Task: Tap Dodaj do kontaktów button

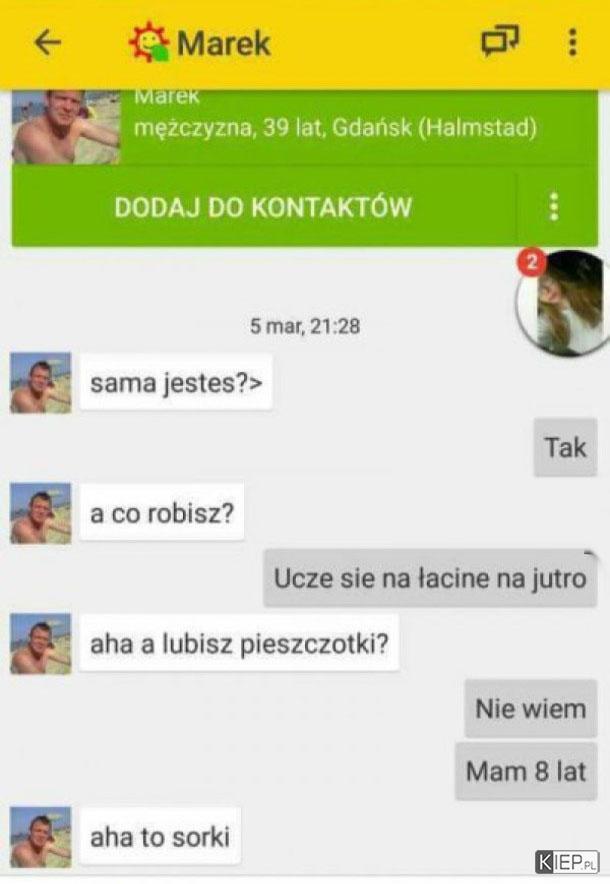Action: pos(263,208)
